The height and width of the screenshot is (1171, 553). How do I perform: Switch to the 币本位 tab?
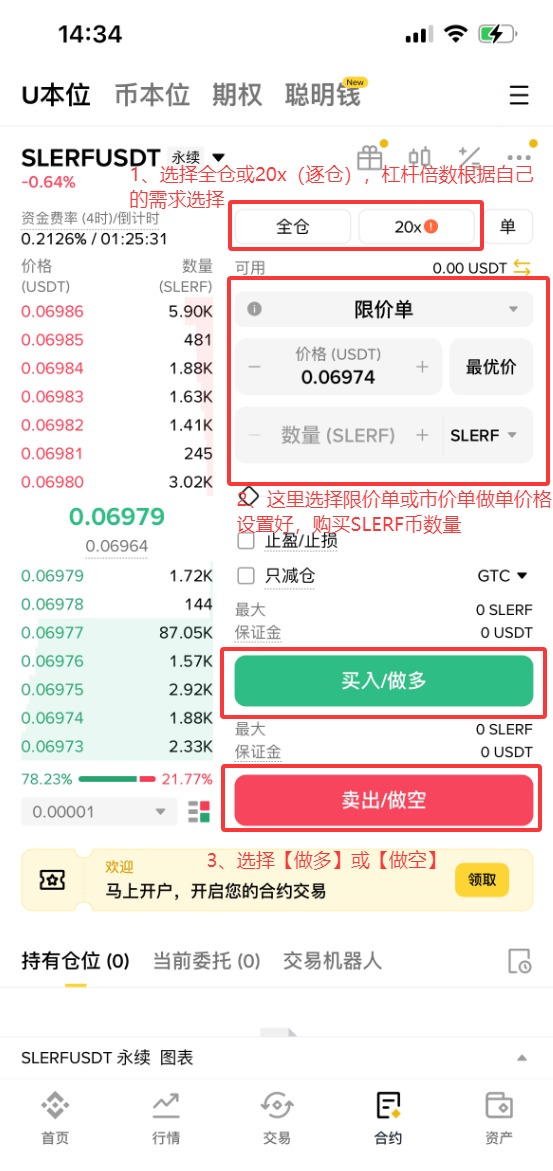[x=152, y=96]
